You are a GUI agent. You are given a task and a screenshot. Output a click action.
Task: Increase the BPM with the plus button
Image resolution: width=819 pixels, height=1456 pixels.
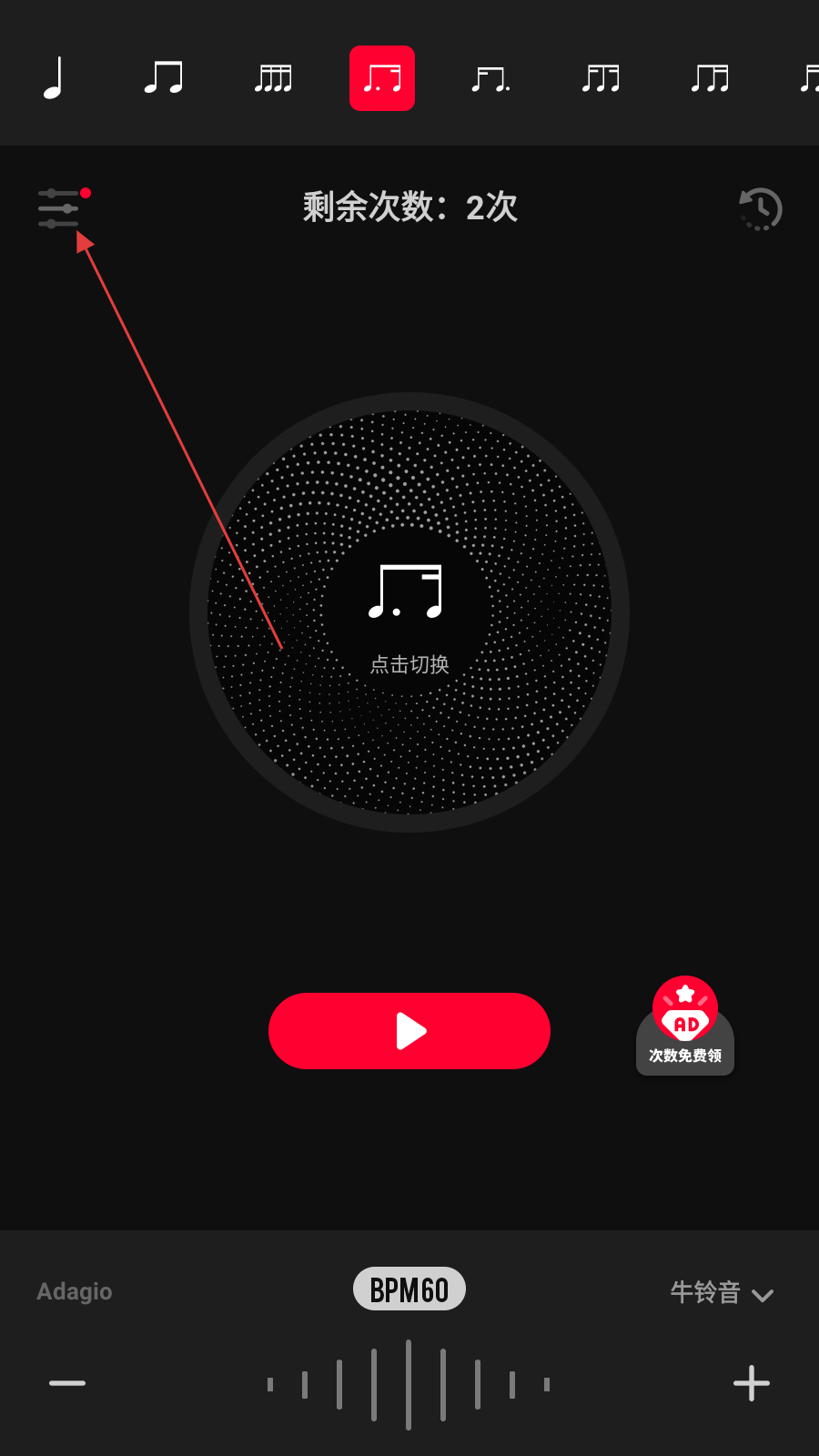point(752,1383)
